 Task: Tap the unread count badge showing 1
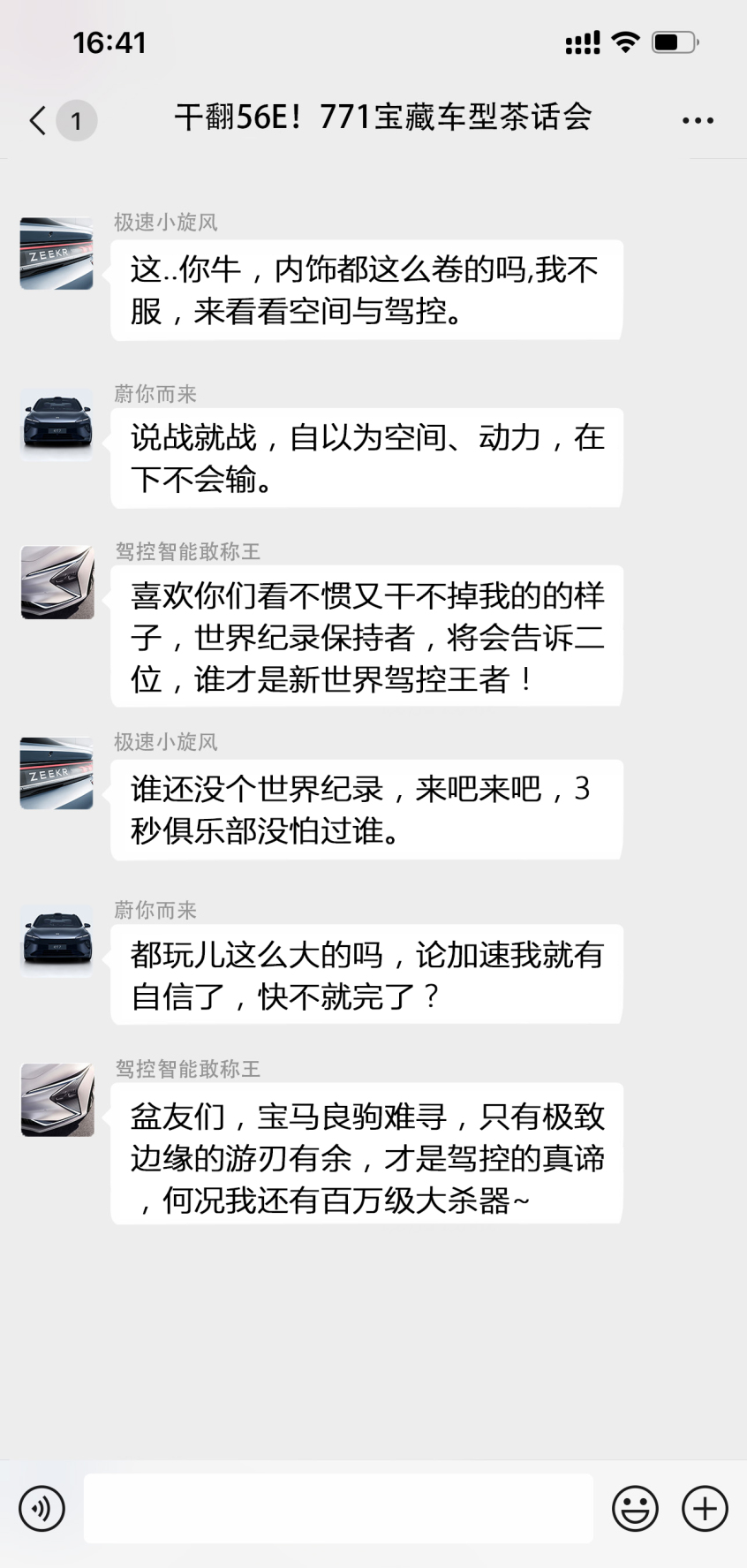tap(78, 120)
